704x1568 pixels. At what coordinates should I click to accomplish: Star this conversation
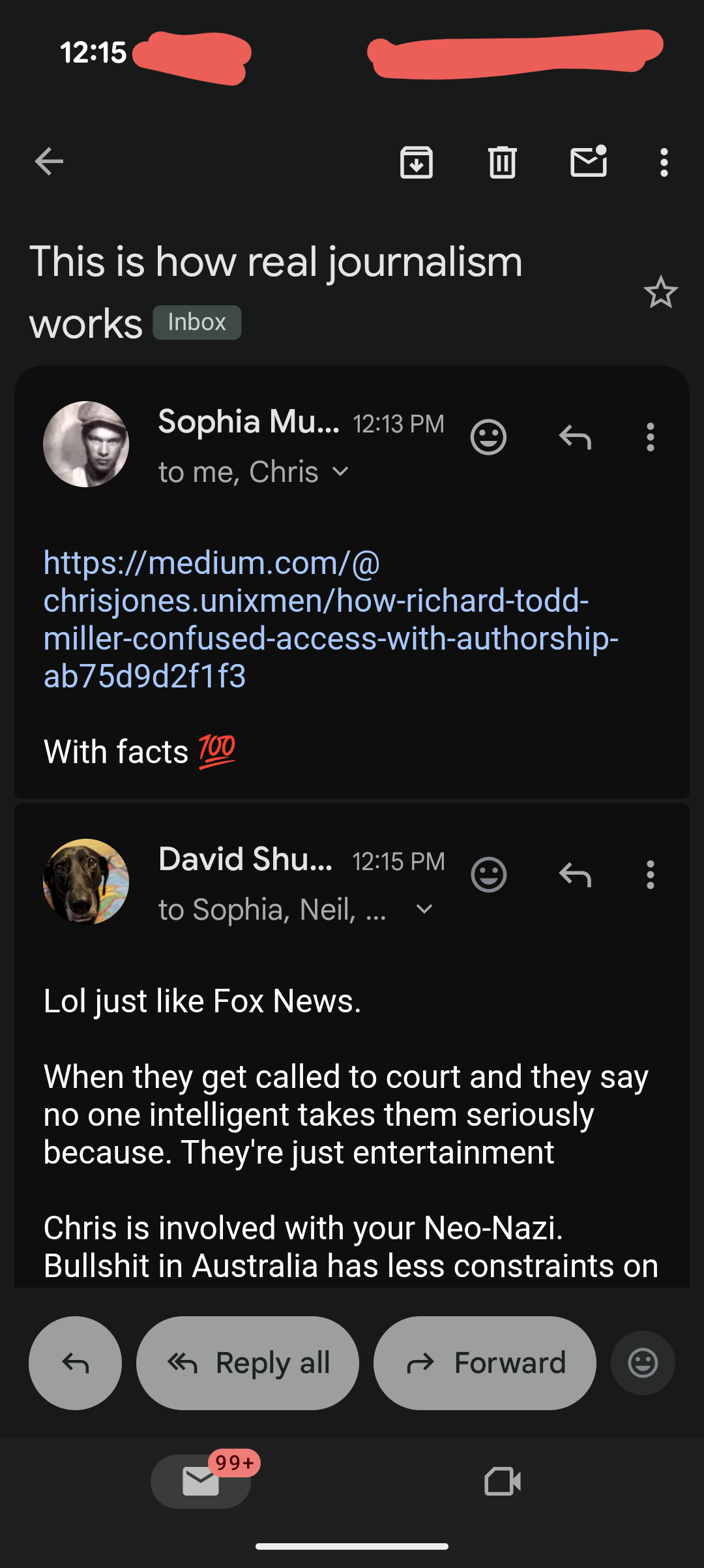pos(661,292)
